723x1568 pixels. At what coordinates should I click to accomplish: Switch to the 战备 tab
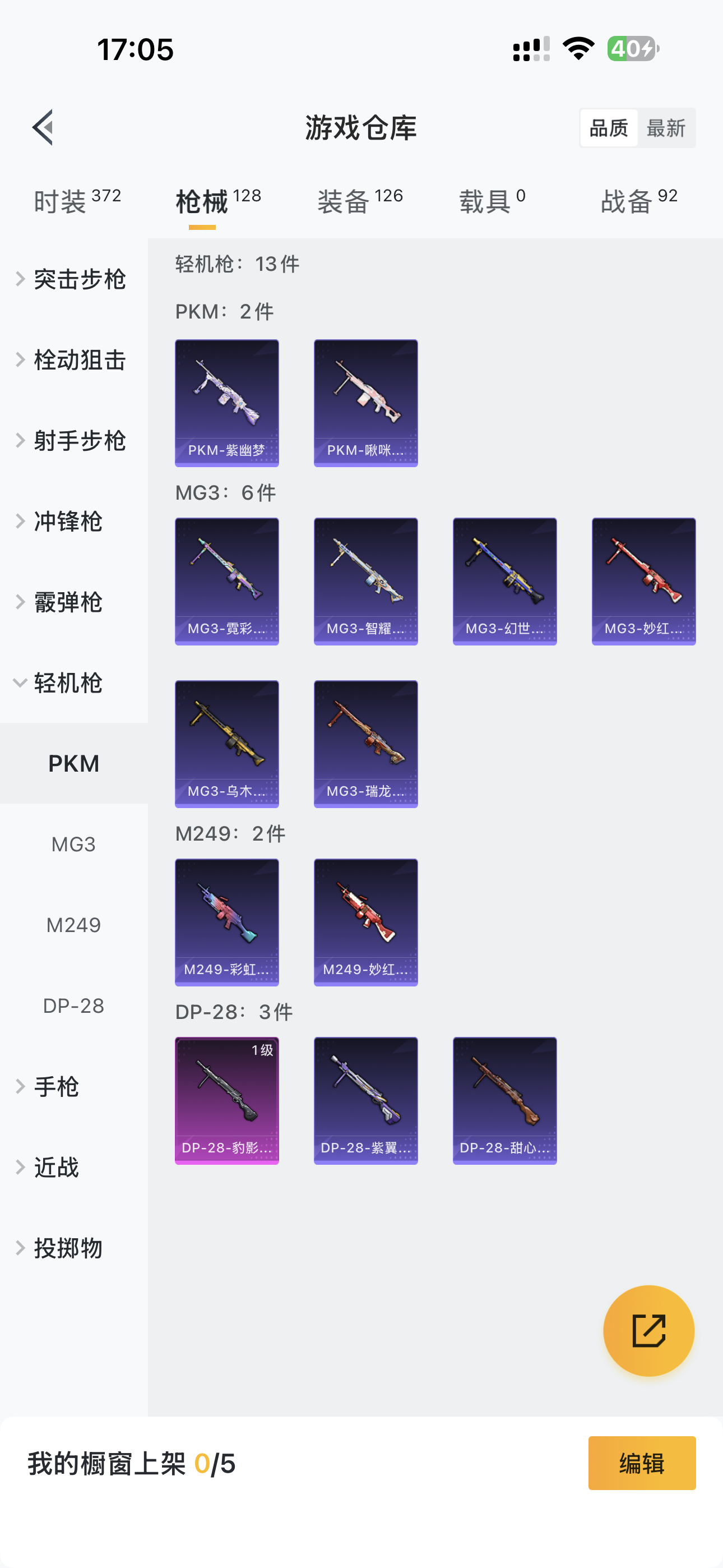(x=638, y=201)
